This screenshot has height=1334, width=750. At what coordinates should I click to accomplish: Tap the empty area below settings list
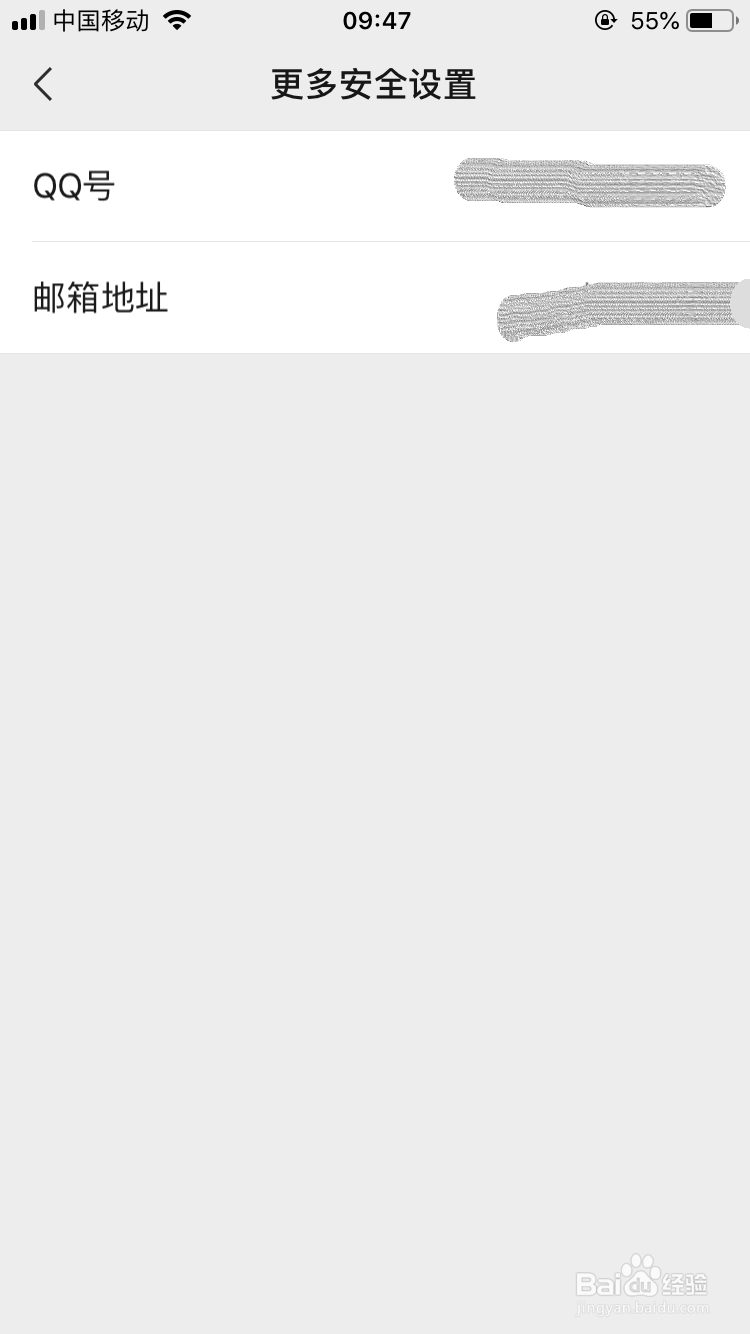coord(375,700)
